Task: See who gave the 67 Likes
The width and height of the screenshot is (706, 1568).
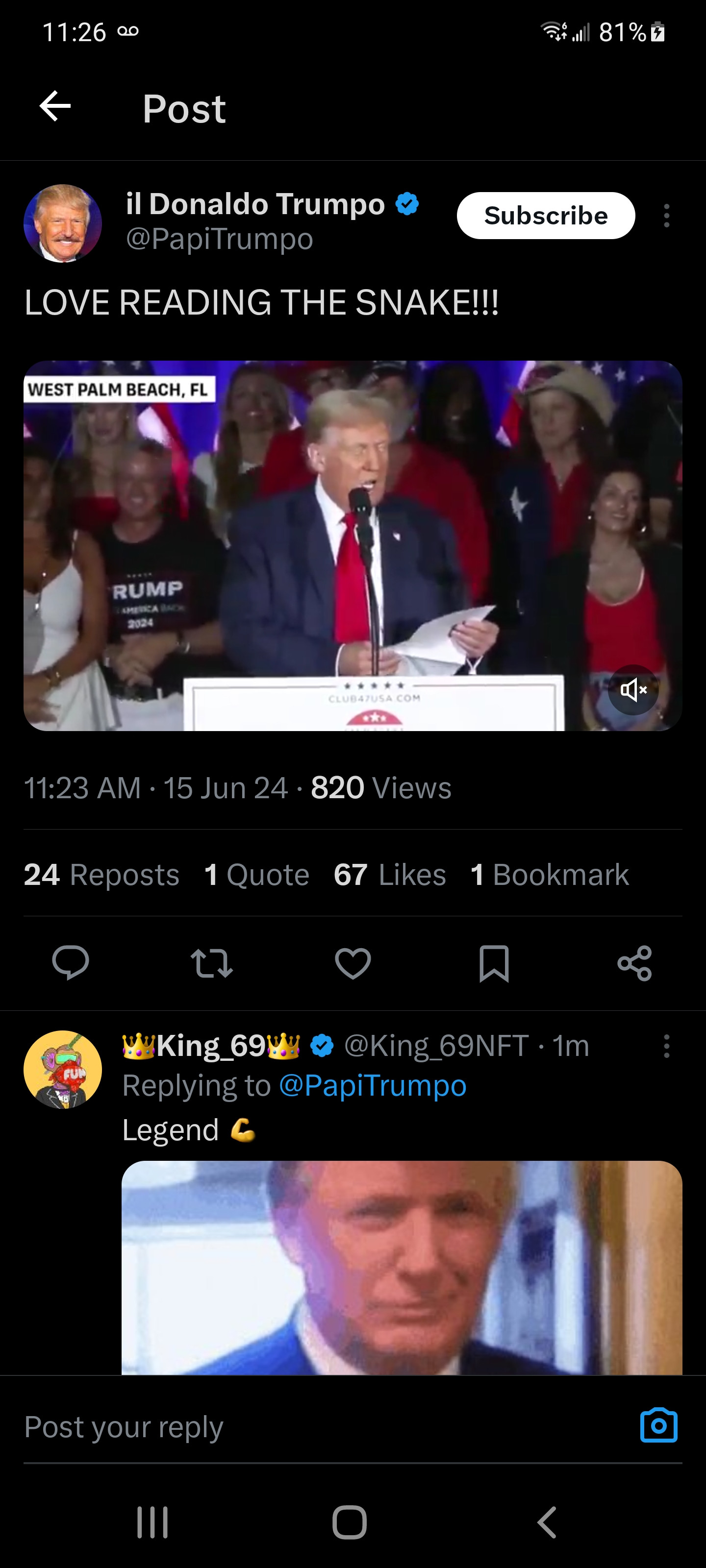Action: 389,875
